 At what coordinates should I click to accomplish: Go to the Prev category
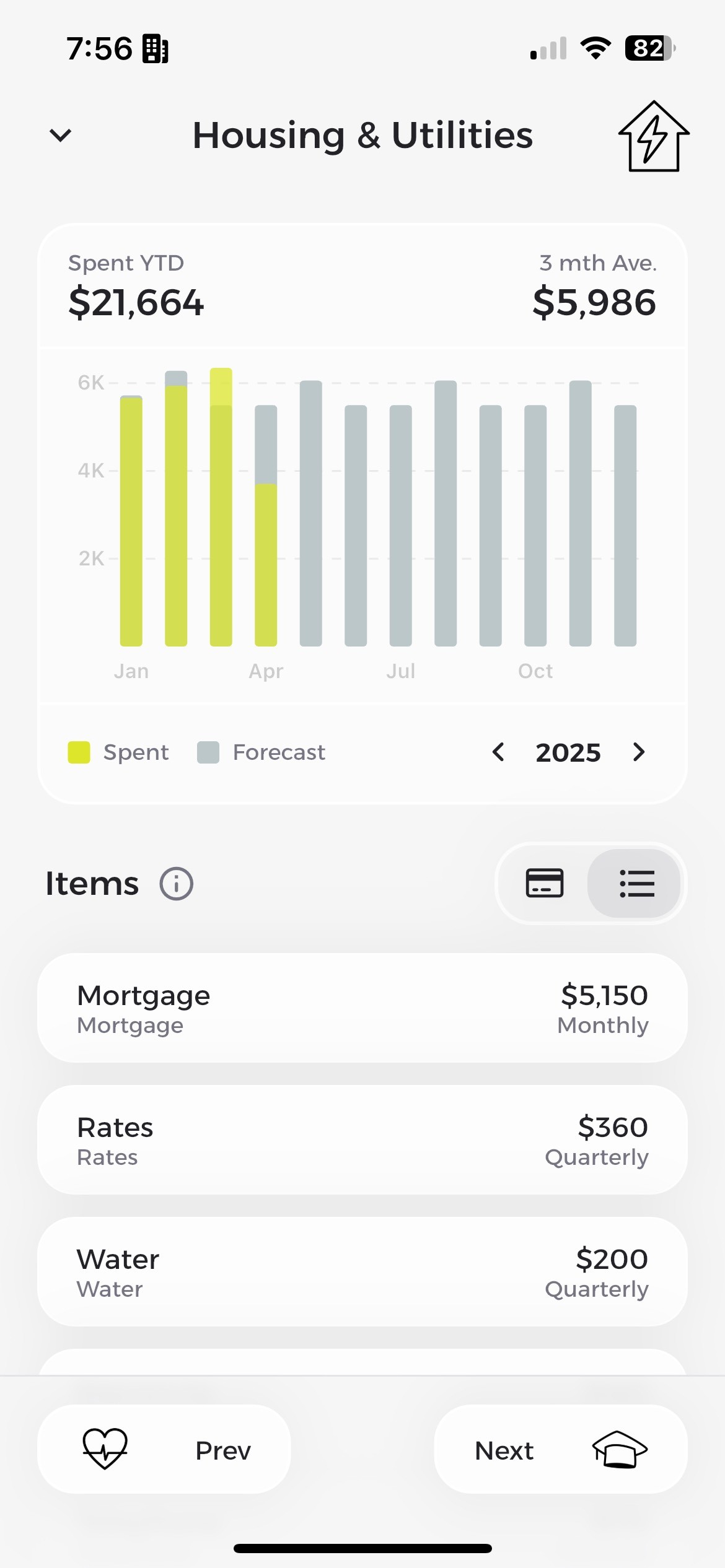point(164,1450)
